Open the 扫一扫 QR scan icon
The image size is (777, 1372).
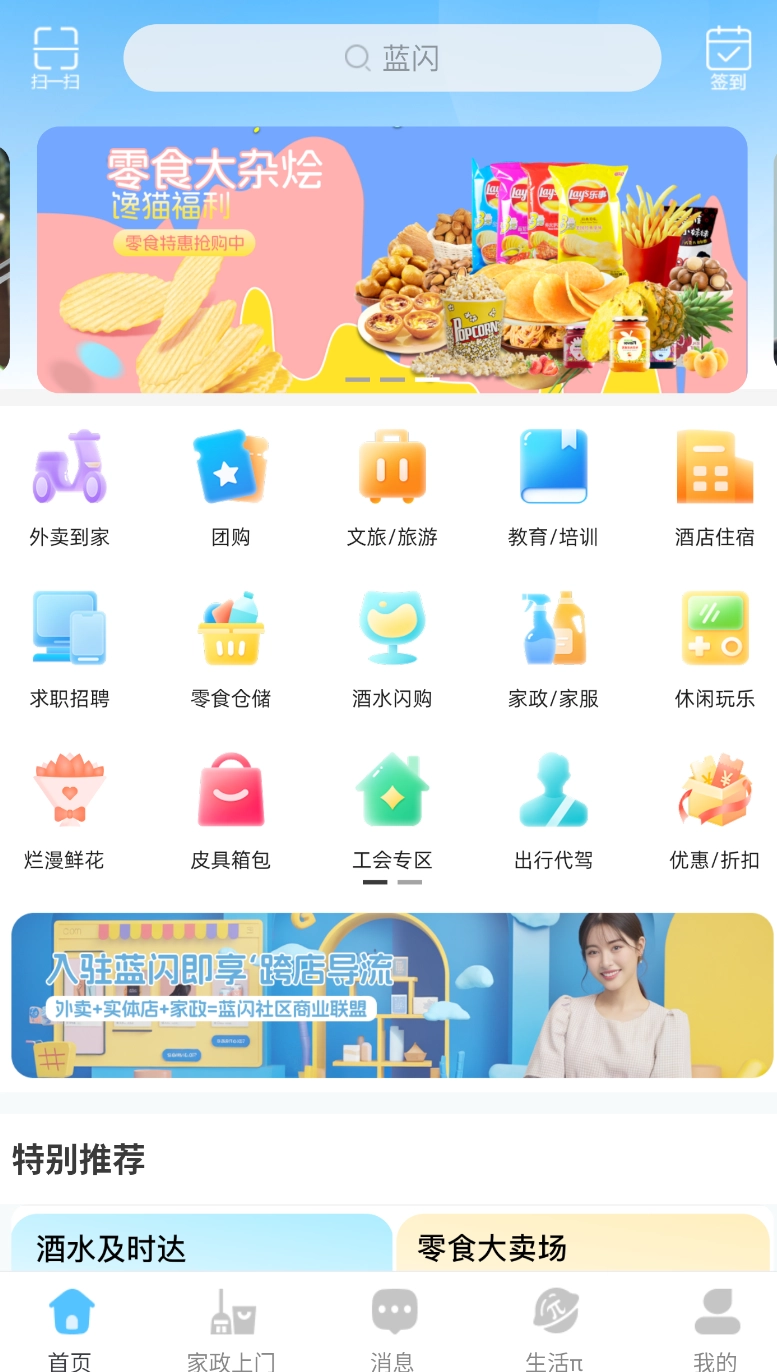55,55
